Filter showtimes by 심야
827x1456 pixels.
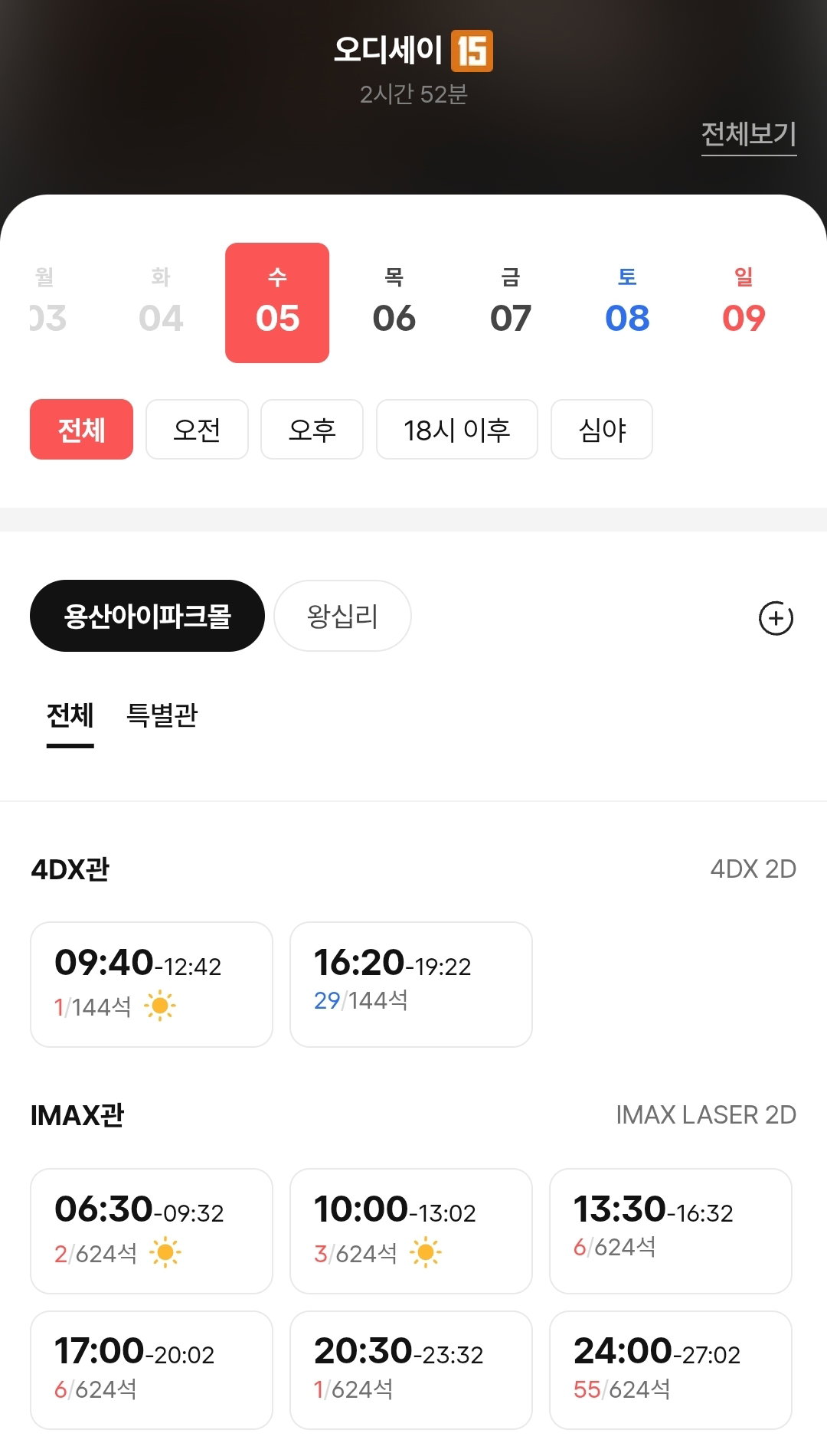(602, 430)
